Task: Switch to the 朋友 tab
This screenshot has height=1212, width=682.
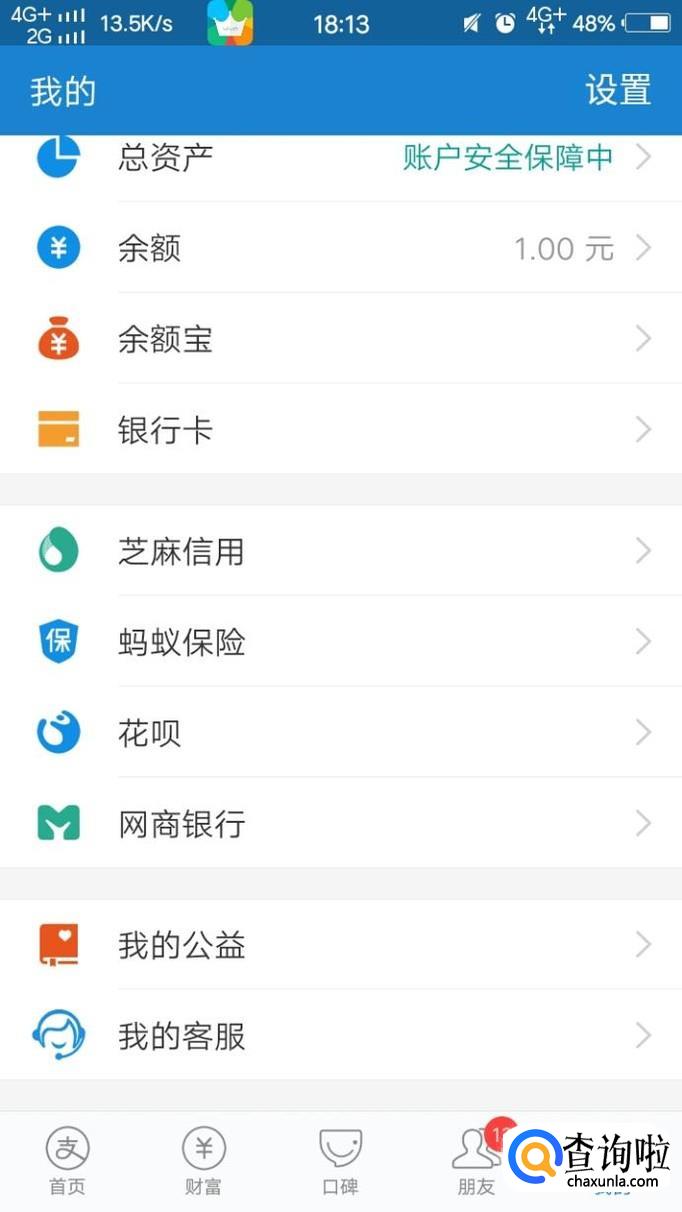Action: [476, 1160]
